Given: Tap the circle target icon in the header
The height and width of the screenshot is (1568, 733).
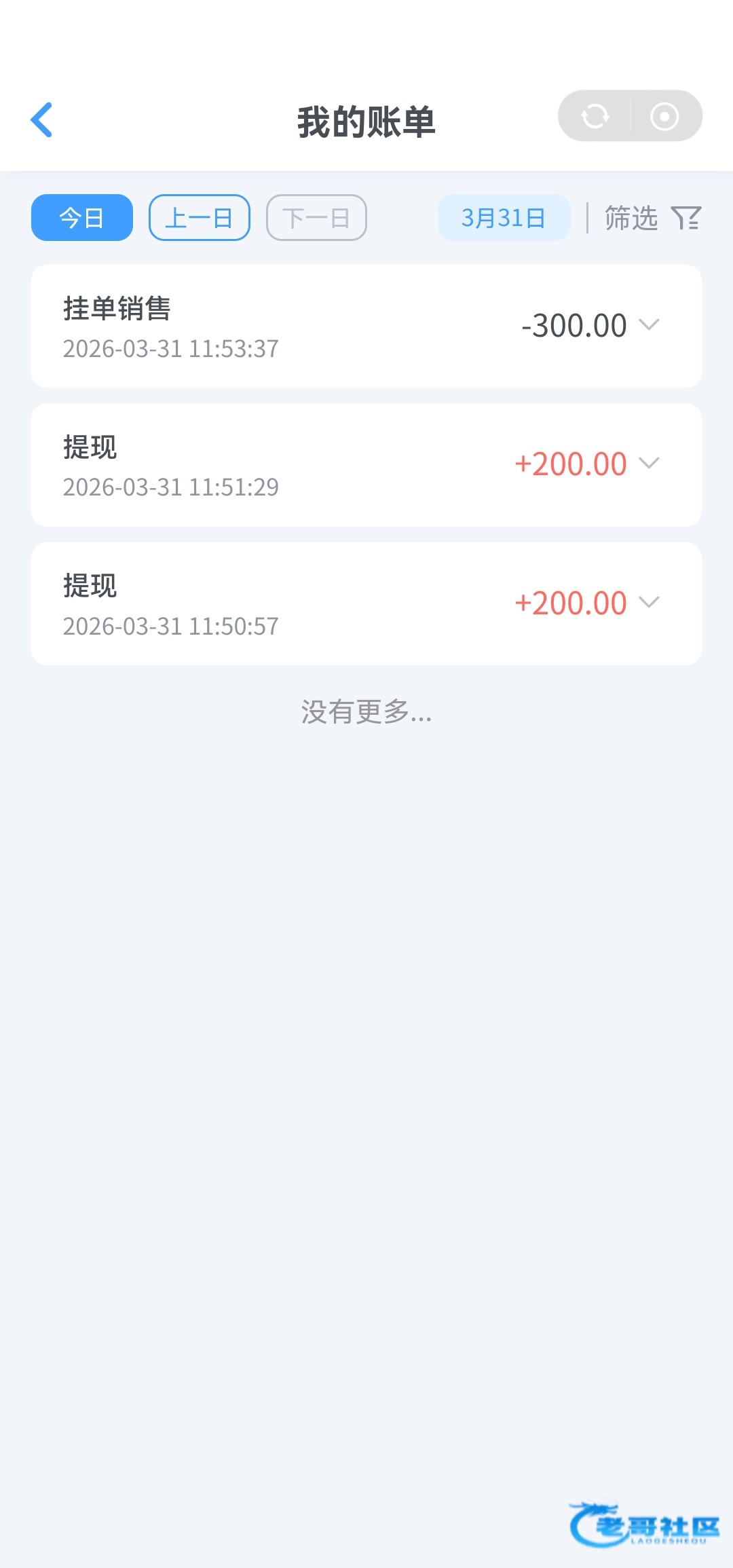Looking at the screenshot, I should point(664,116).
